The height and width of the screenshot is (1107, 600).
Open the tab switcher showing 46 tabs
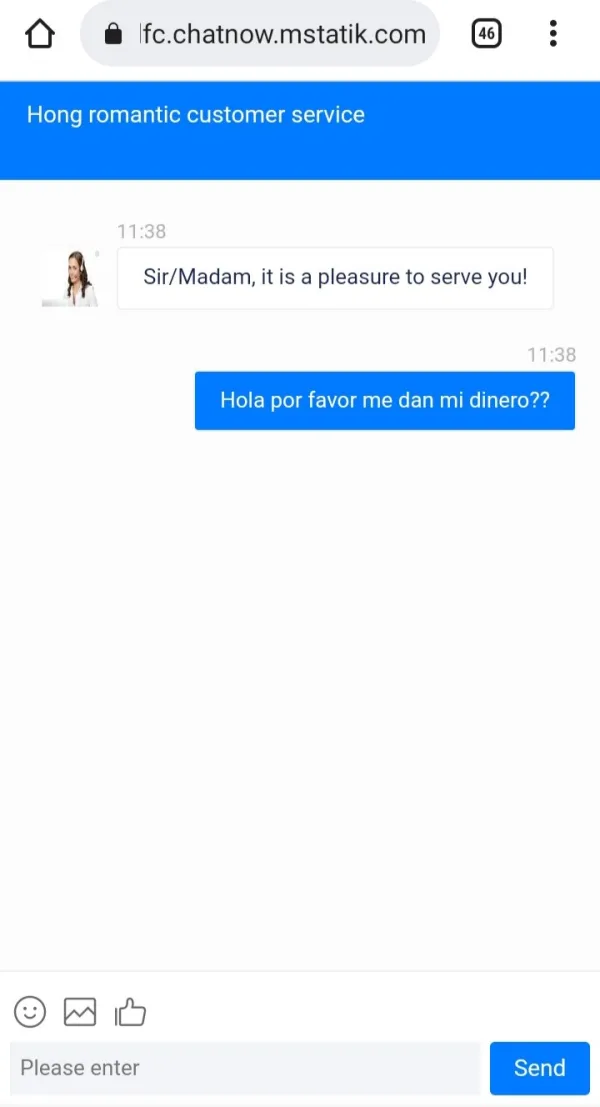point(486,35)
